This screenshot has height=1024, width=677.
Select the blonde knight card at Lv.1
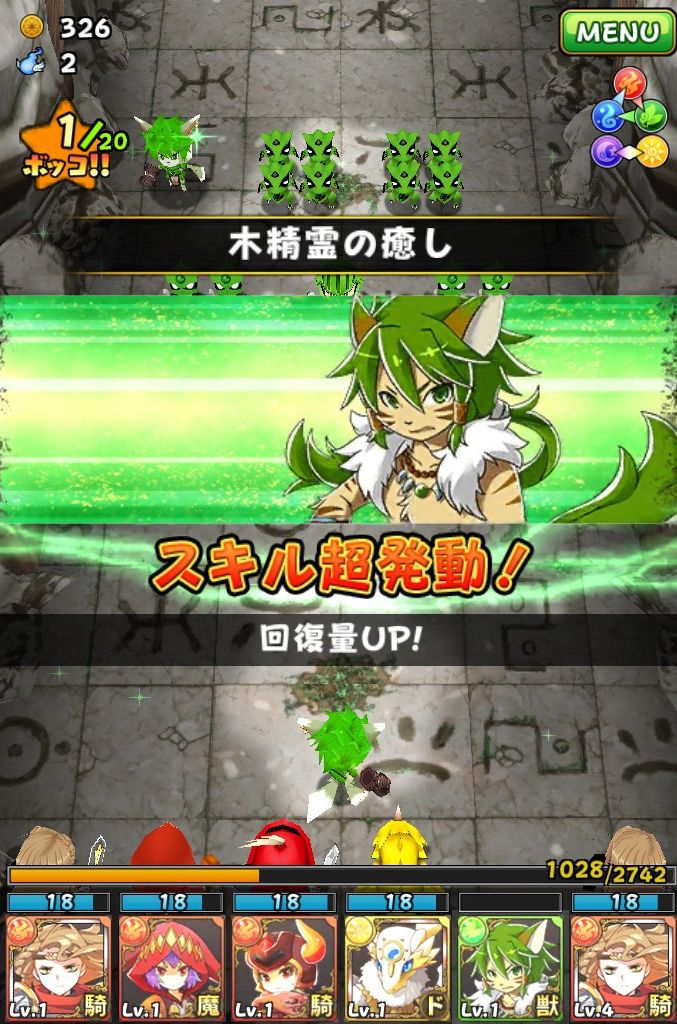point(59,968)
